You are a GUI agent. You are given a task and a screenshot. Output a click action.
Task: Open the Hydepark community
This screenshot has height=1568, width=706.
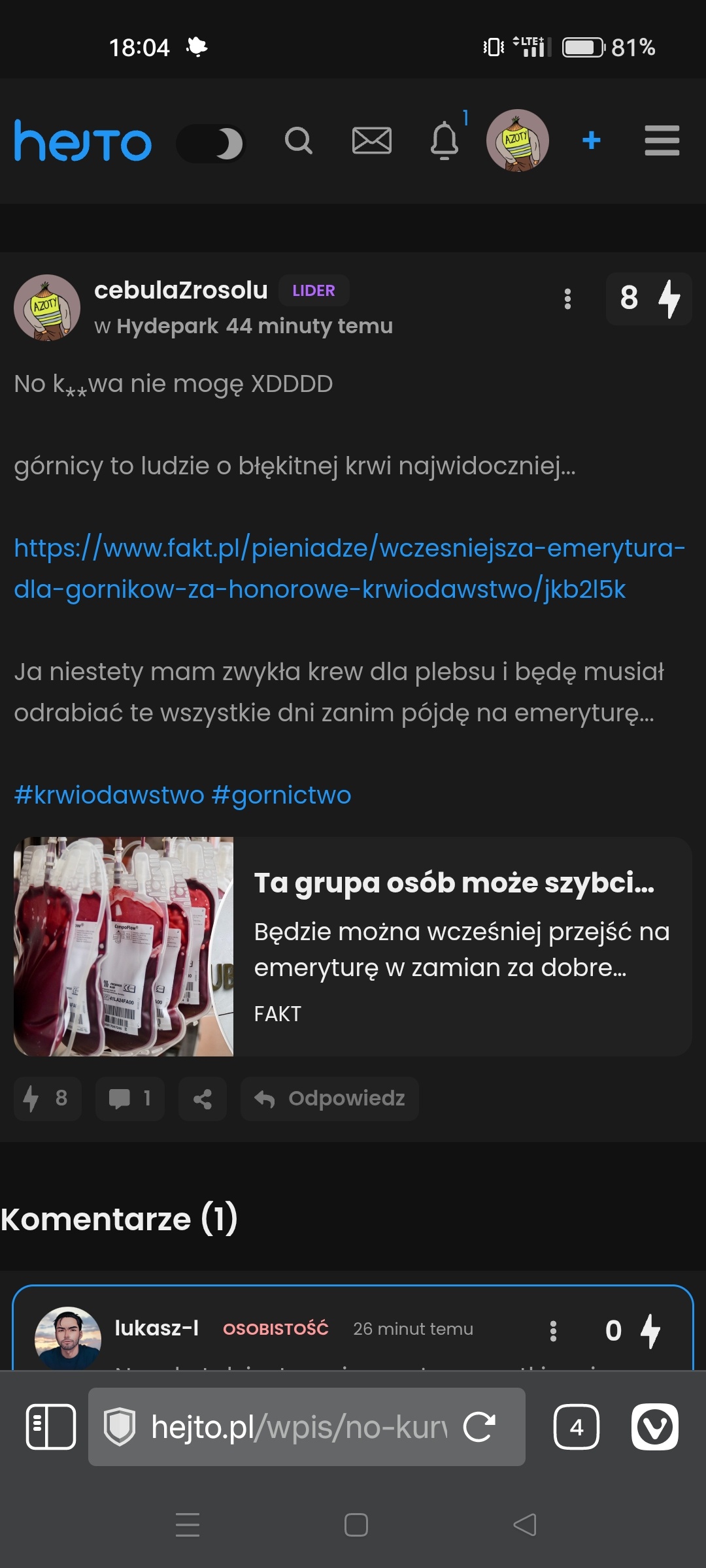(167, 326)
